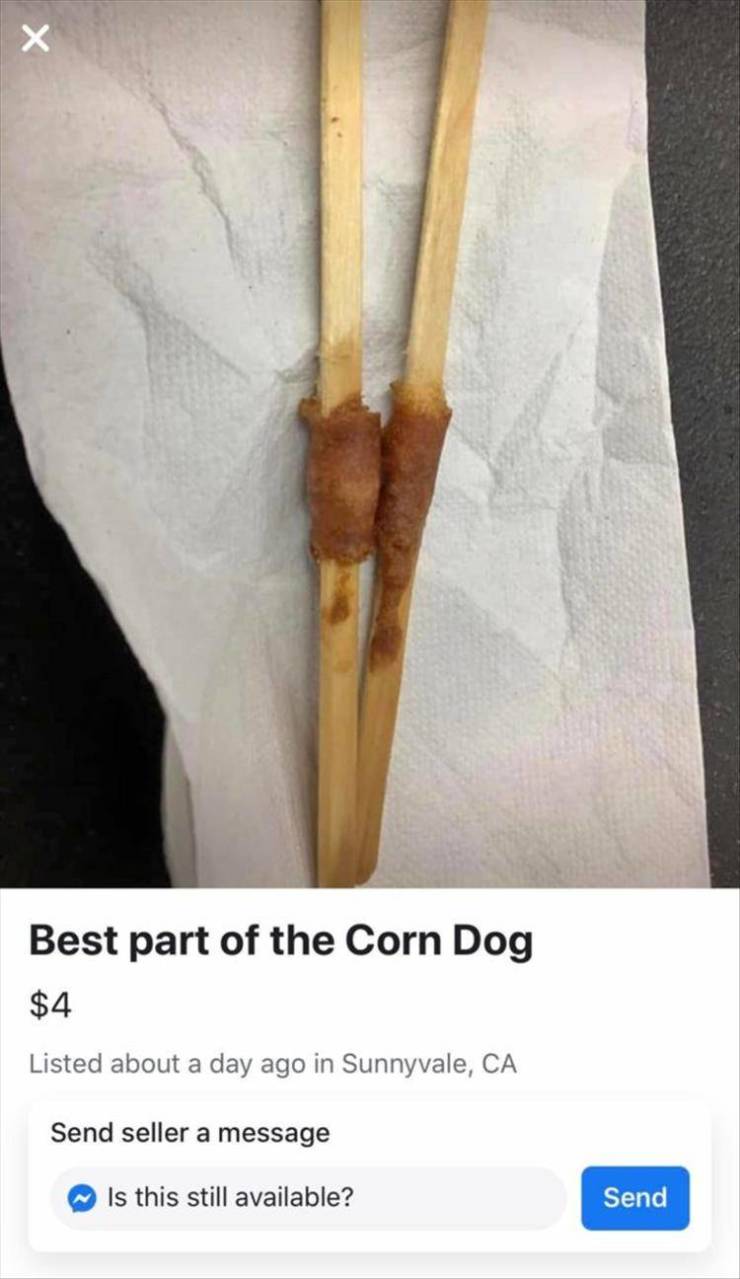Click the Send button to message seller
The image size is (740, 1279).
pyautogui.click(x=635, y=1197)
